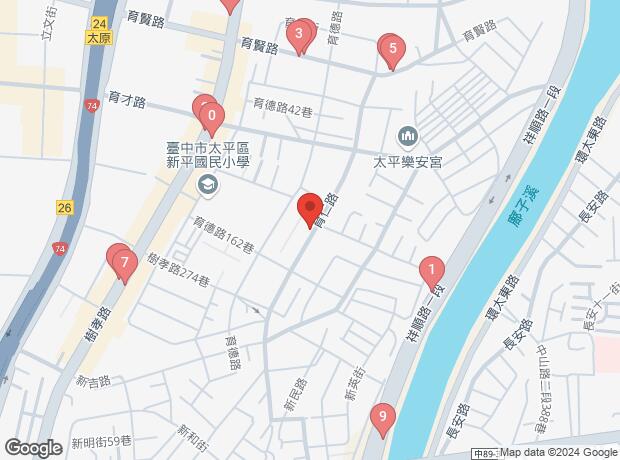Tap the unnumbered red pin on 育仁路

[309, 208]
